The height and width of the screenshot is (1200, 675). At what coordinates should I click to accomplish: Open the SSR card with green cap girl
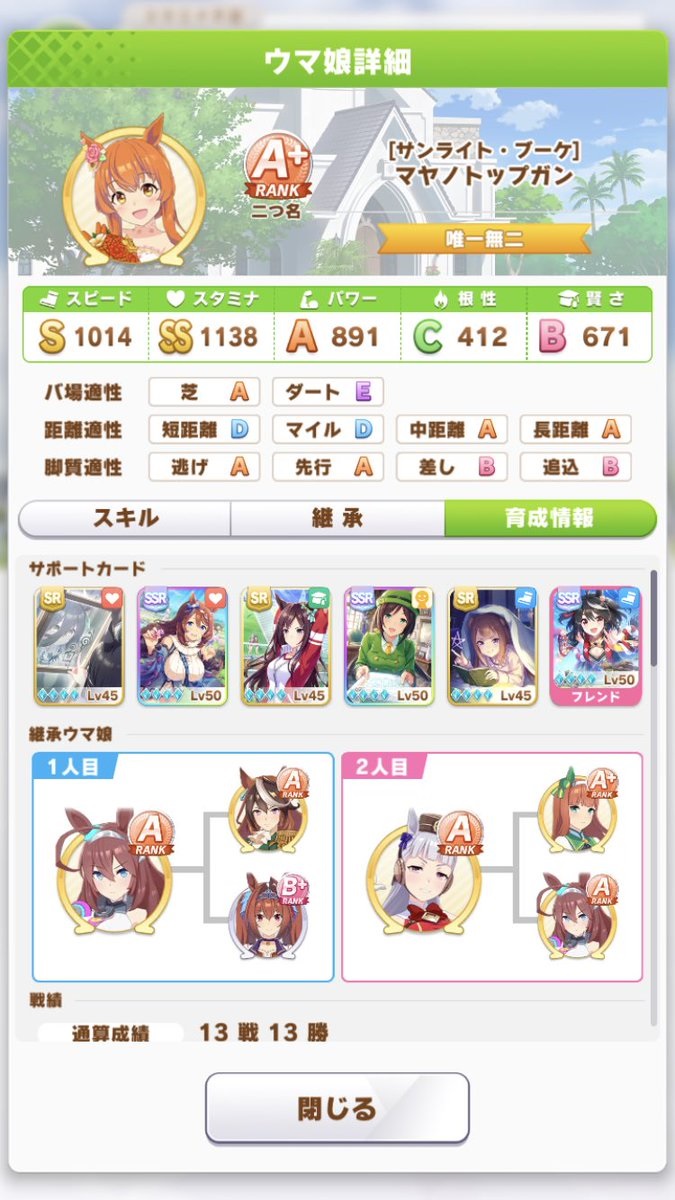[x=390, y=645]
